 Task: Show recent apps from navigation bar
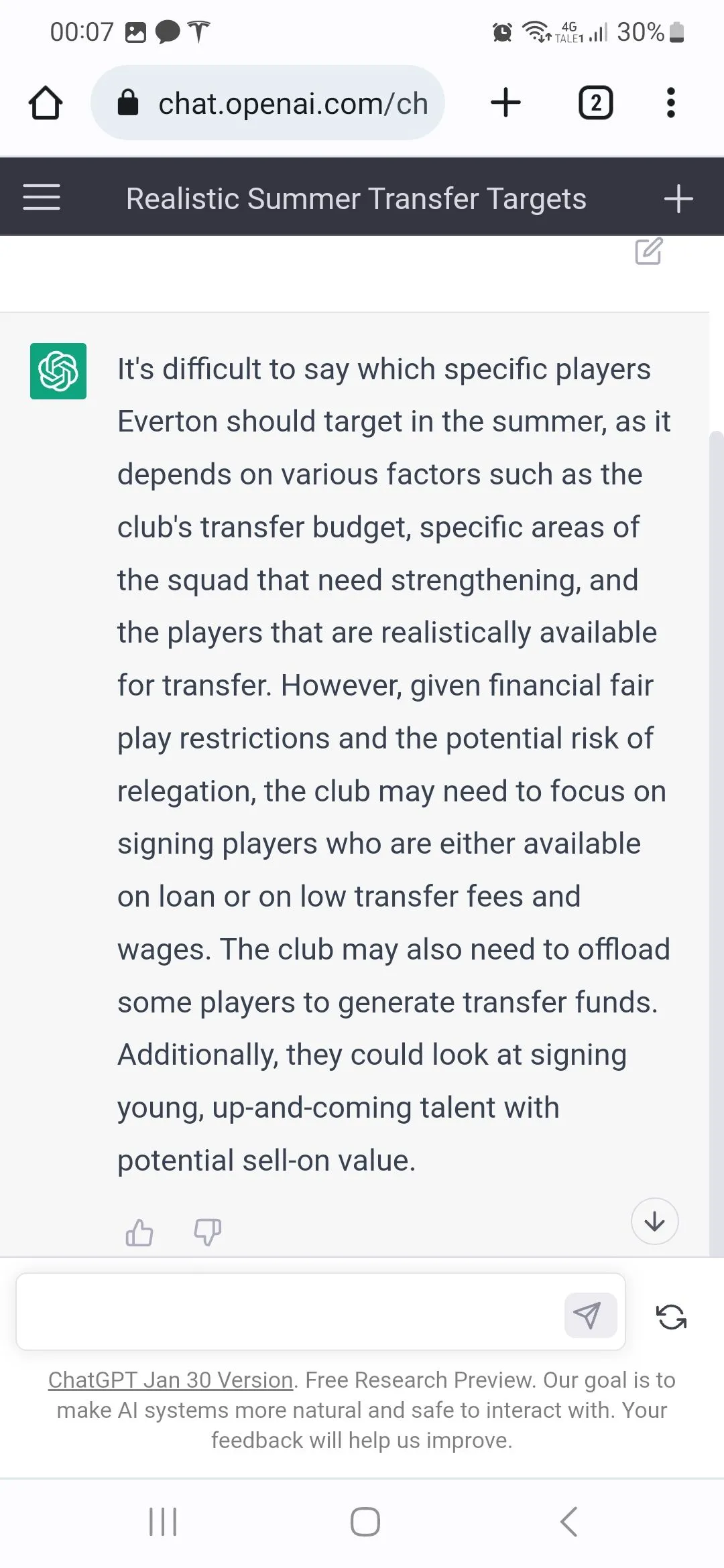(x=163, y=1522)
